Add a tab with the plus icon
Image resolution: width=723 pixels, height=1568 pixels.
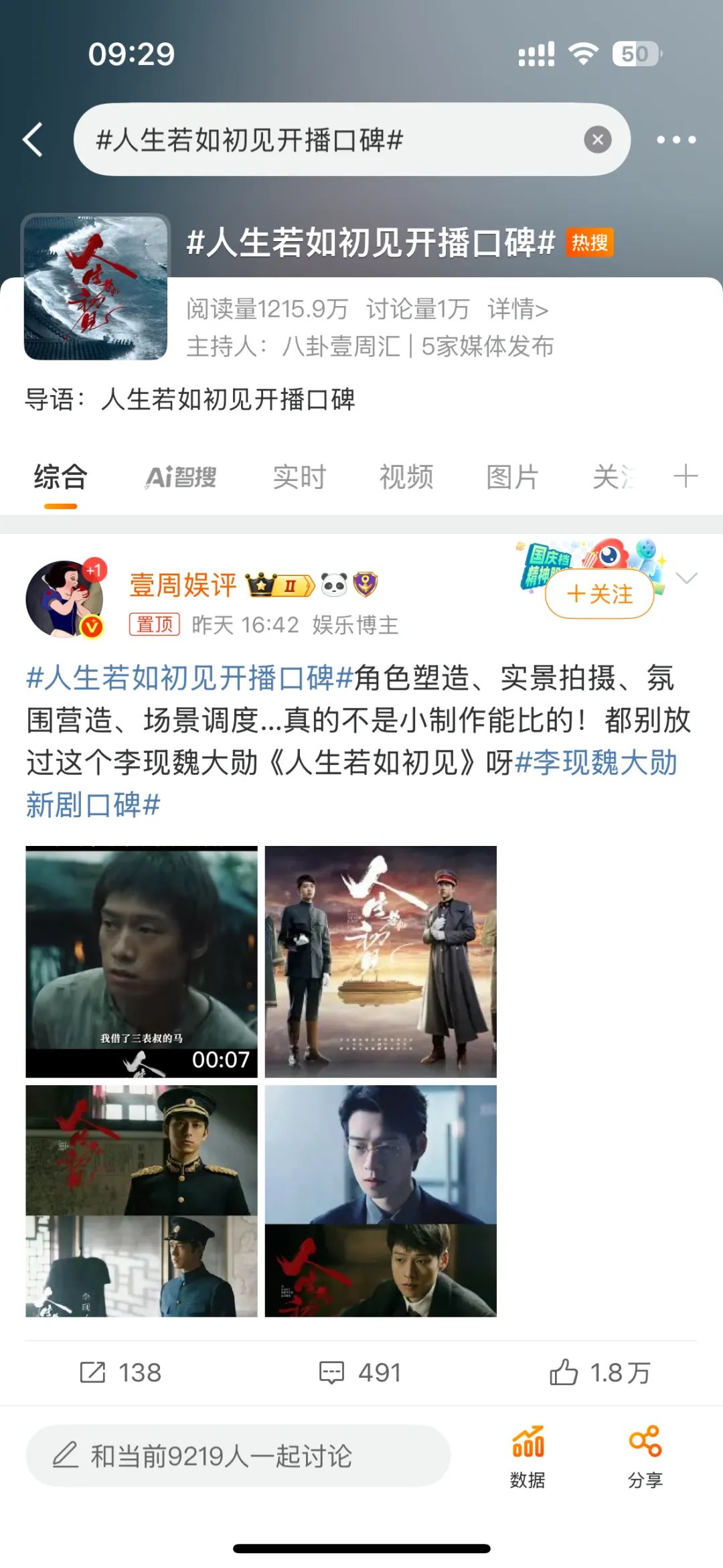coord(686,476)
